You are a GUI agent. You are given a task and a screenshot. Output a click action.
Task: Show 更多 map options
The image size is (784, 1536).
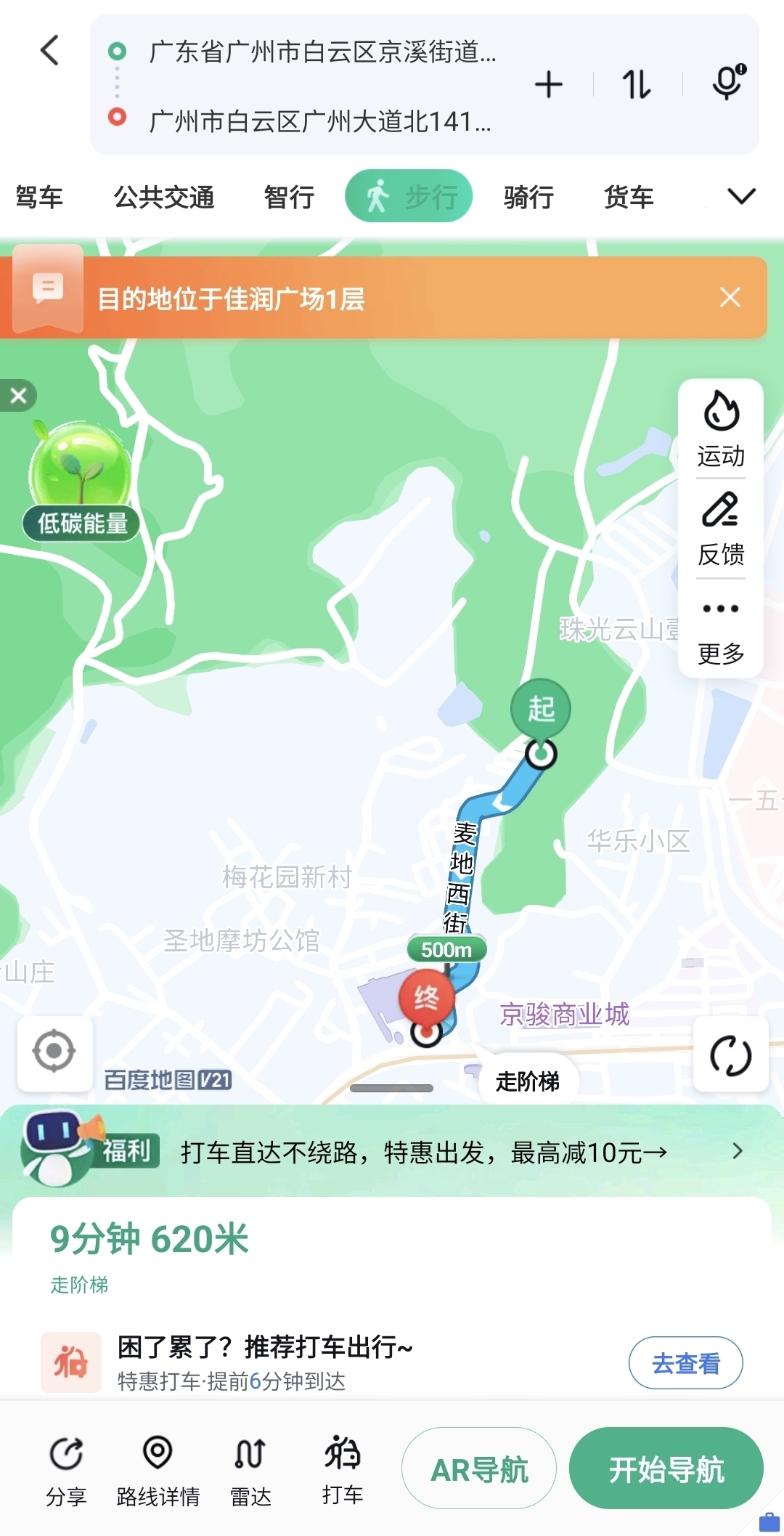[721, 629]
